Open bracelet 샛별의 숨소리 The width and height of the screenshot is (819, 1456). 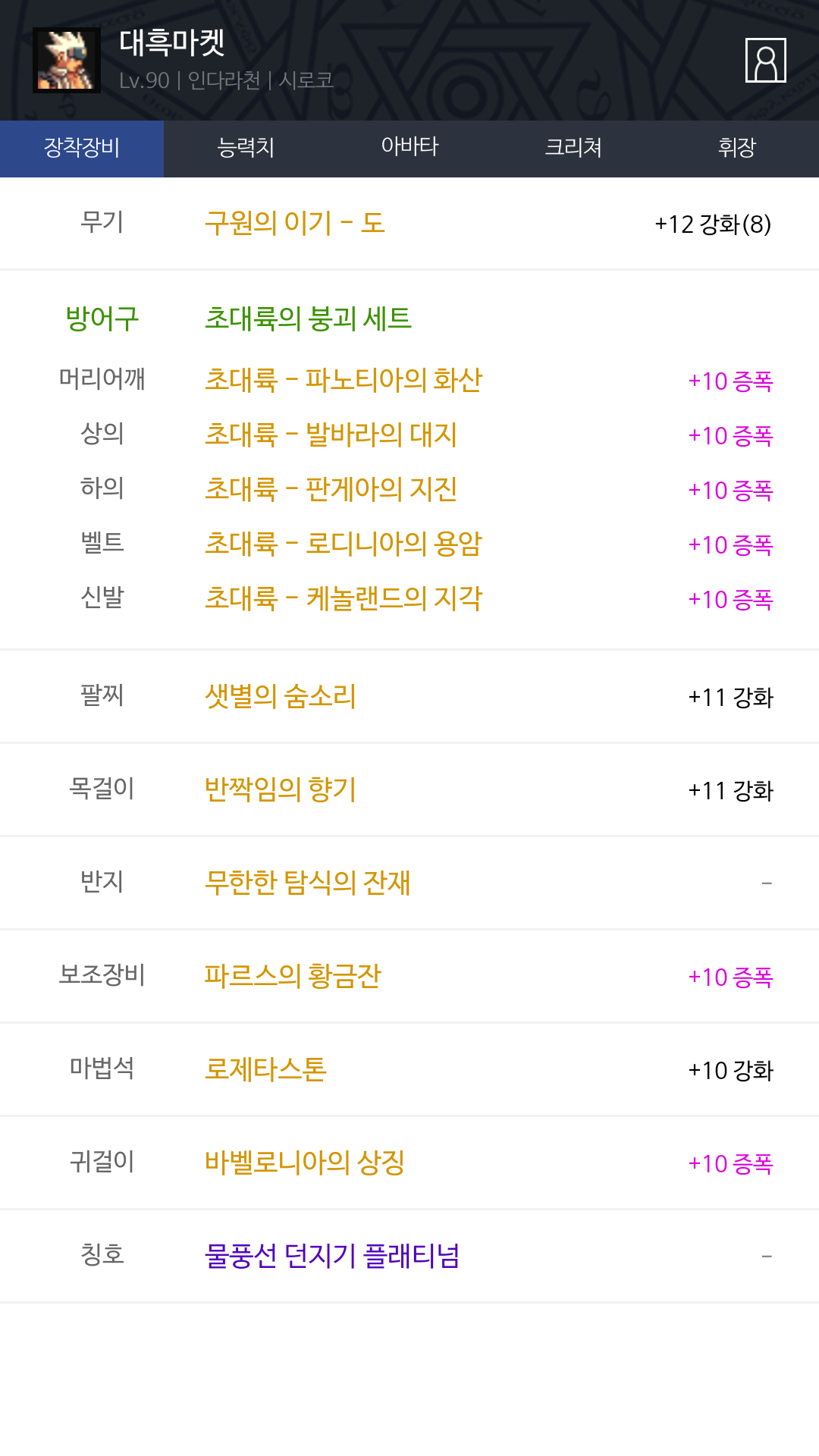(x=281, y=696)
